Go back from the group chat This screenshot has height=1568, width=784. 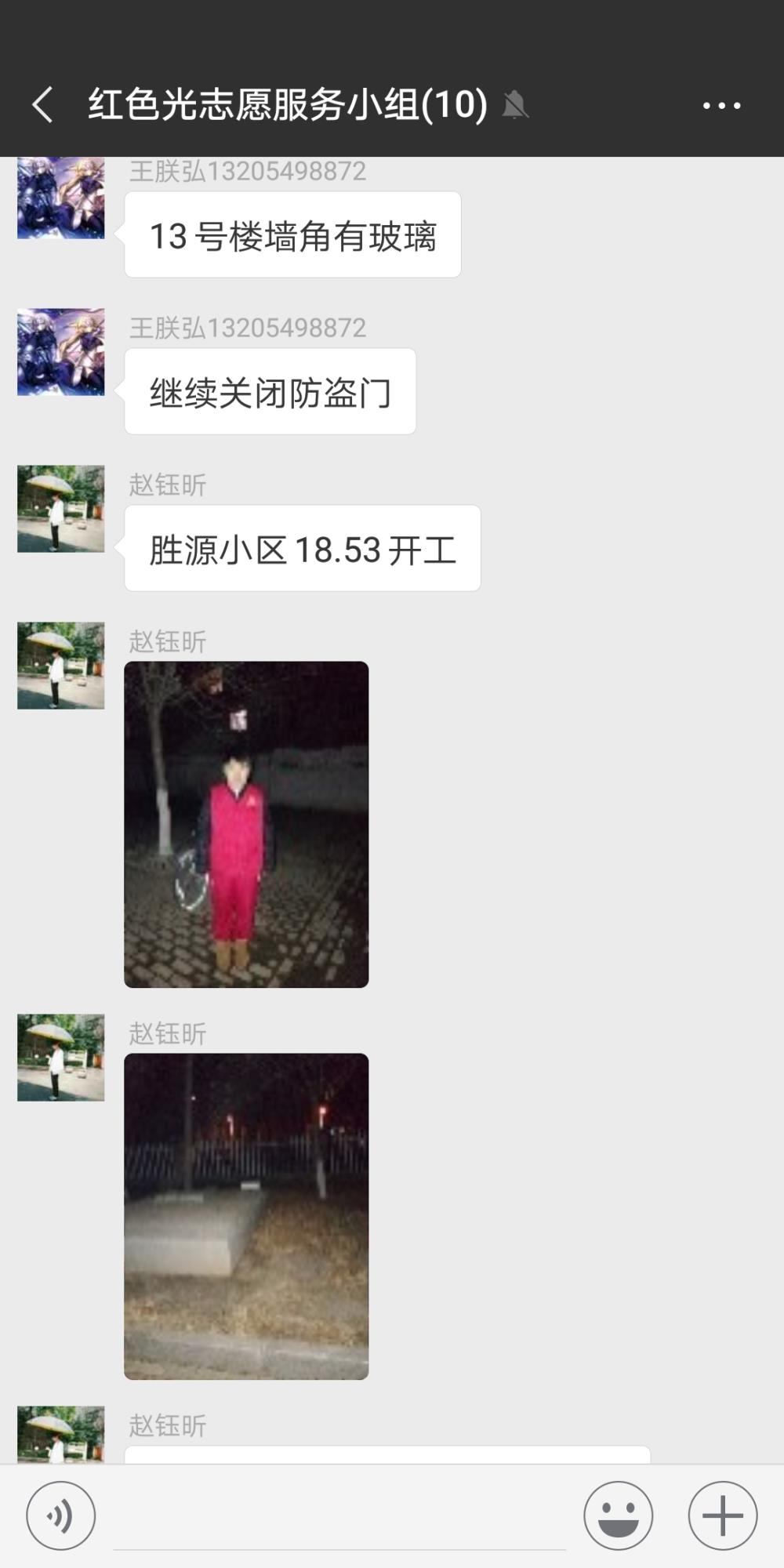click(x=42, y=104)
